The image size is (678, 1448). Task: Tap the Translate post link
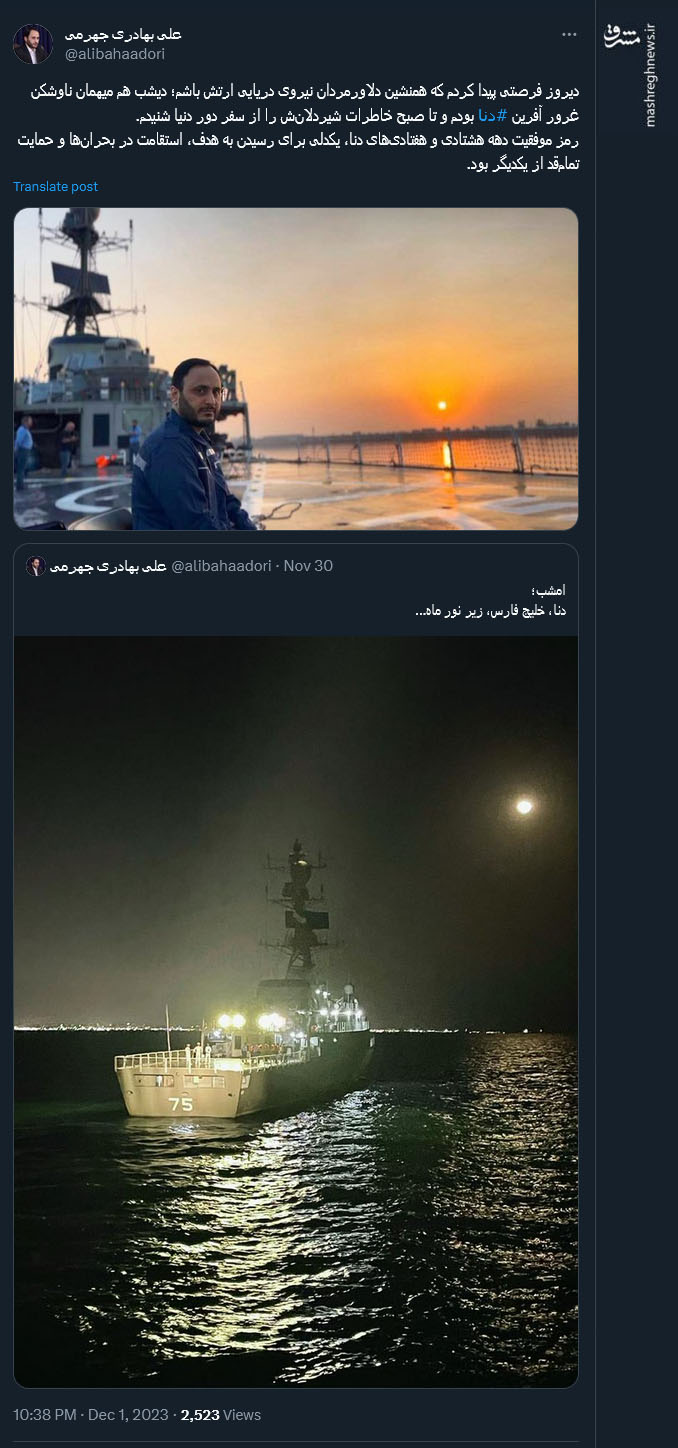click(x=56, y=187)
